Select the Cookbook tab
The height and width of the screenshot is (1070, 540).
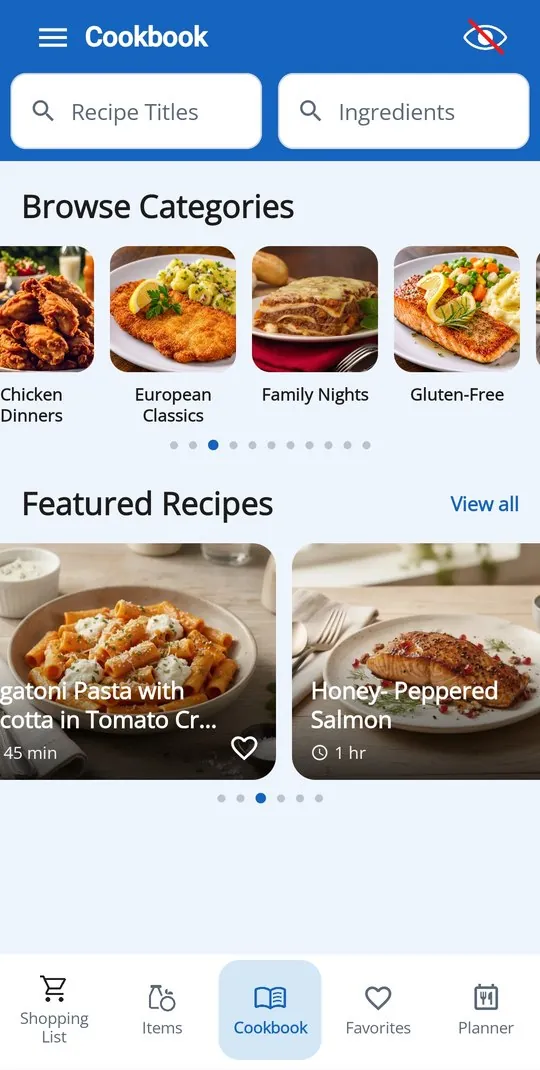[270, 1010]
